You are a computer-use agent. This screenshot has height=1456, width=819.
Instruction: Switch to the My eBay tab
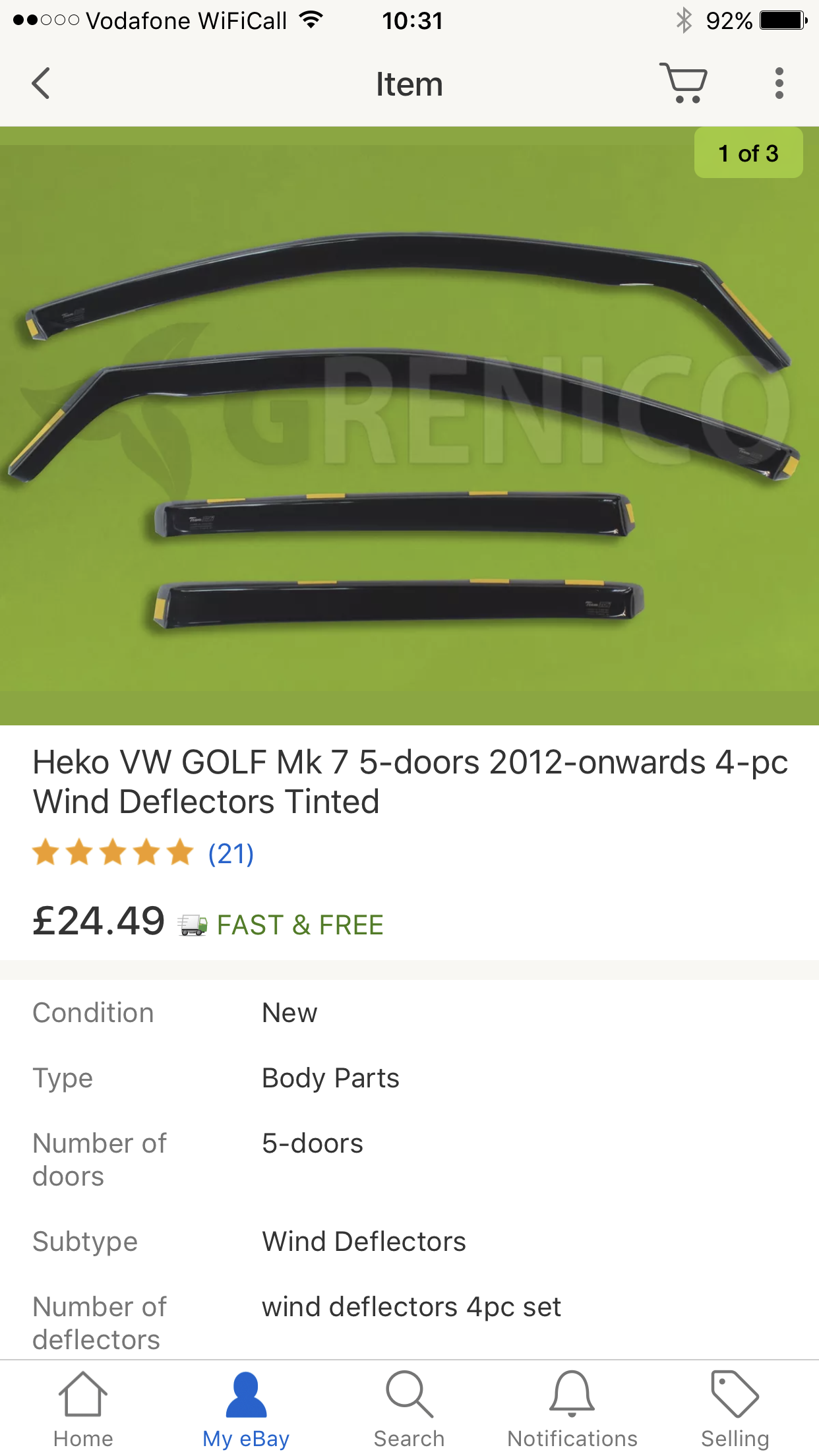point(246,1410)
